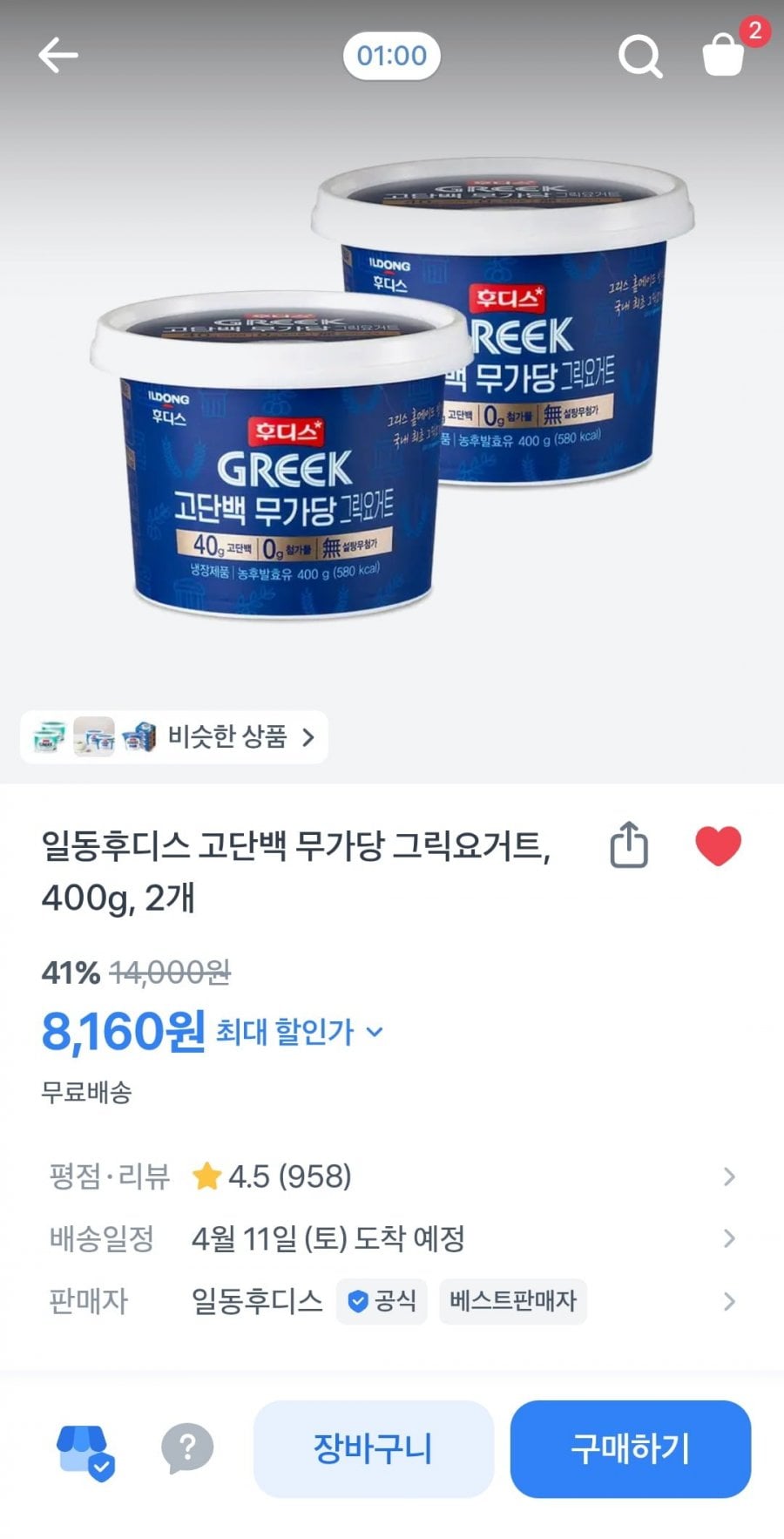Add to cart with 장바구니 button
784x1539 pixels.
tap(373, 1448)
